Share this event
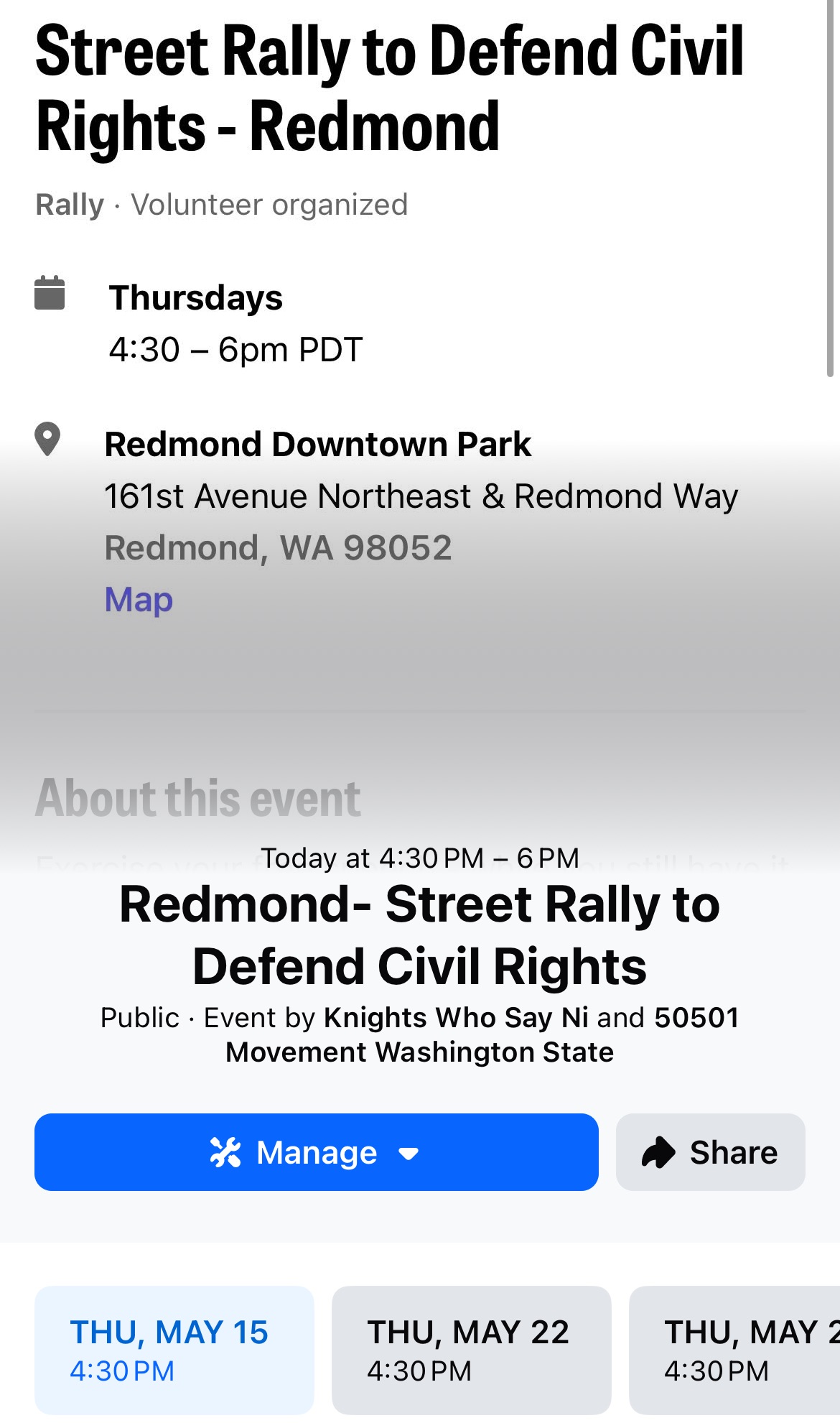This screenshot has width=840, height=1423. coord(710,1152)
